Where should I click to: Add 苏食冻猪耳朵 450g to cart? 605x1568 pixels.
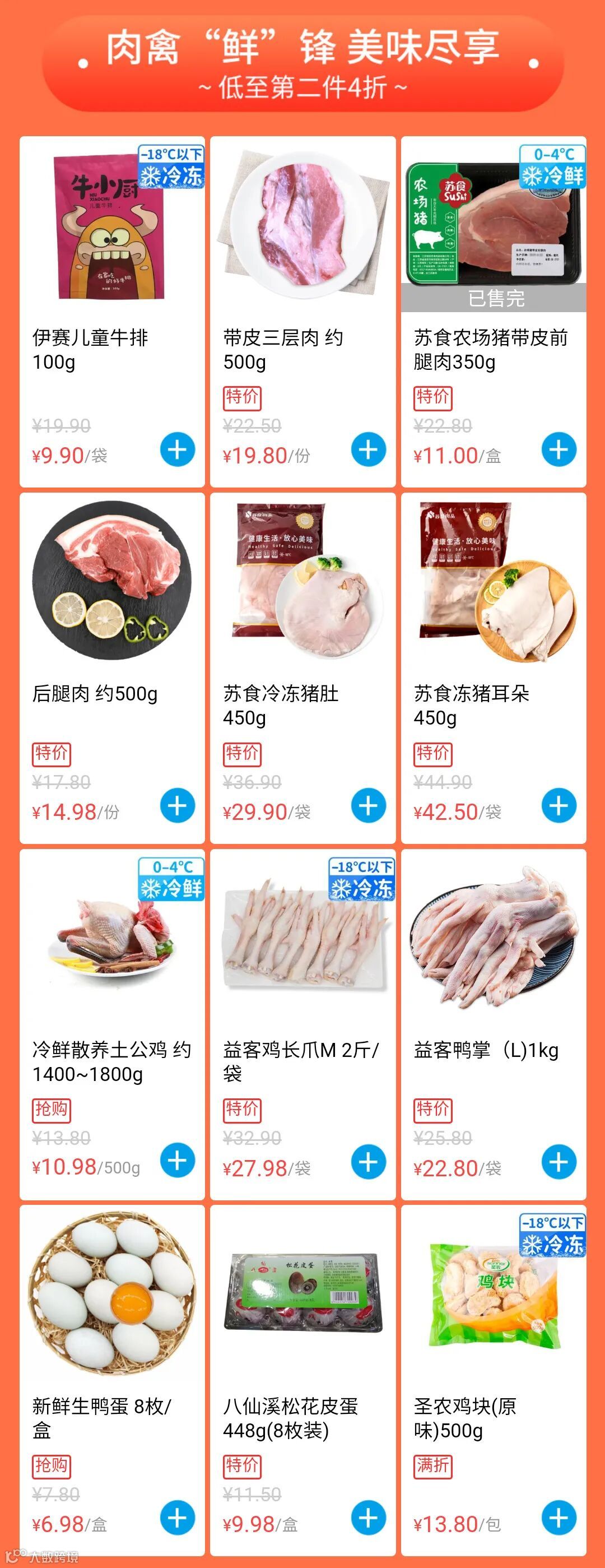click(559, 806)
